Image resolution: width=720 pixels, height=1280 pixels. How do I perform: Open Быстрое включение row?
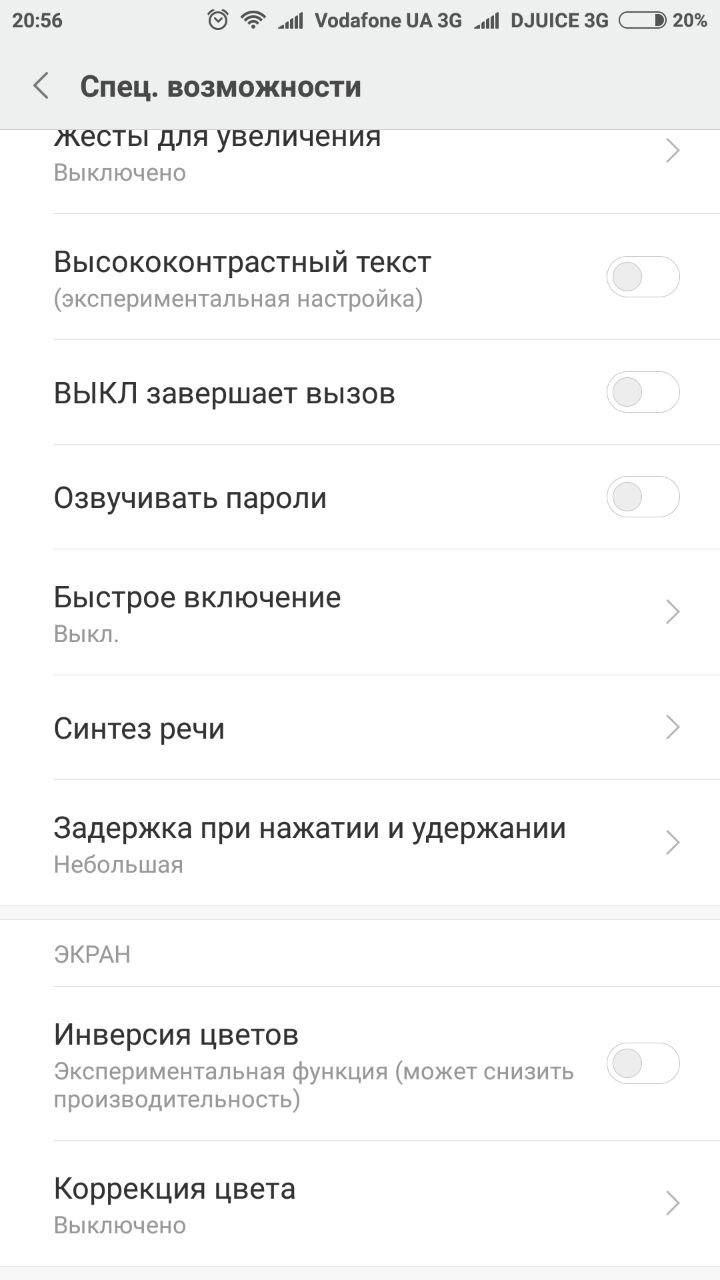(x=360, y=612)
